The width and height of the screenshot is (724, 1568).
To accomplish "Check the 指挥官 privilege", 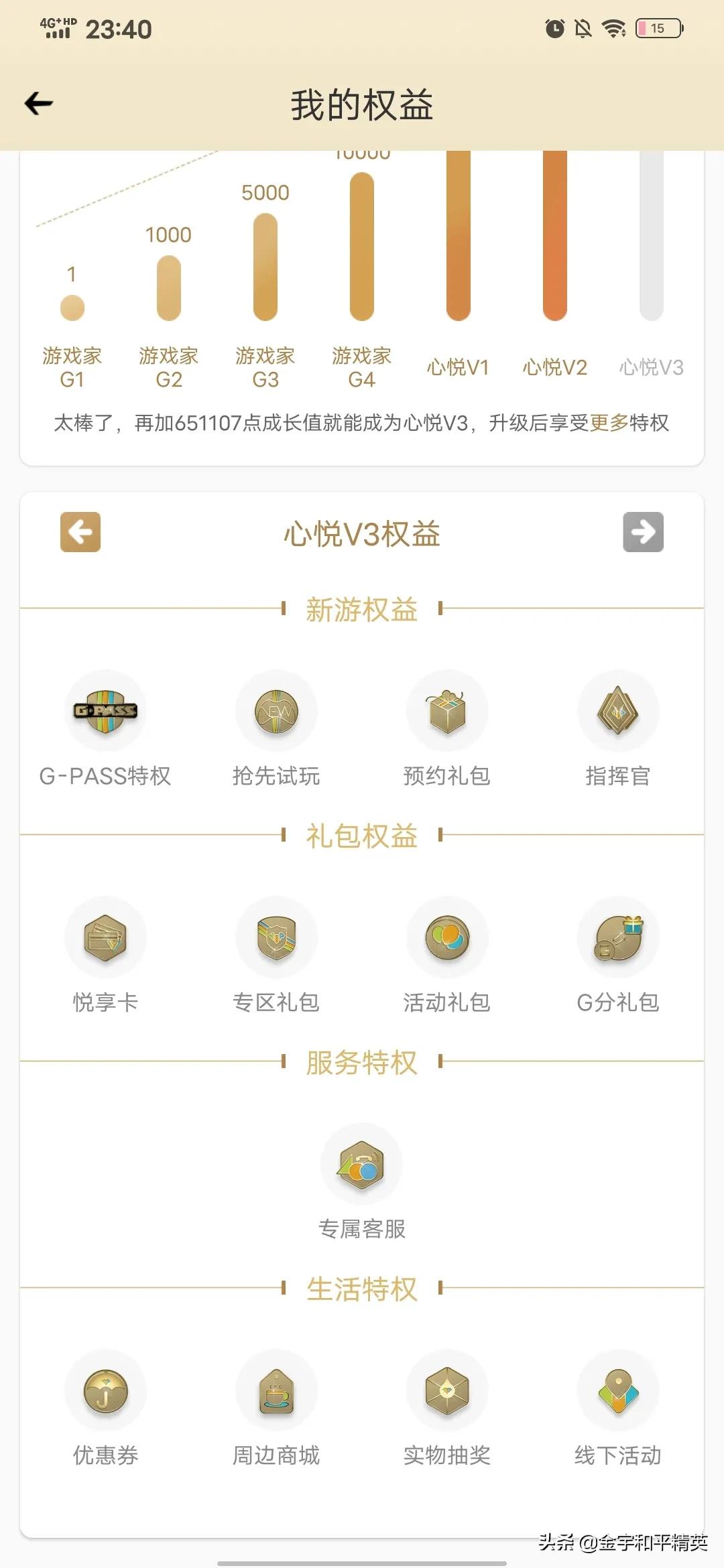I will [x=618, y=712].
